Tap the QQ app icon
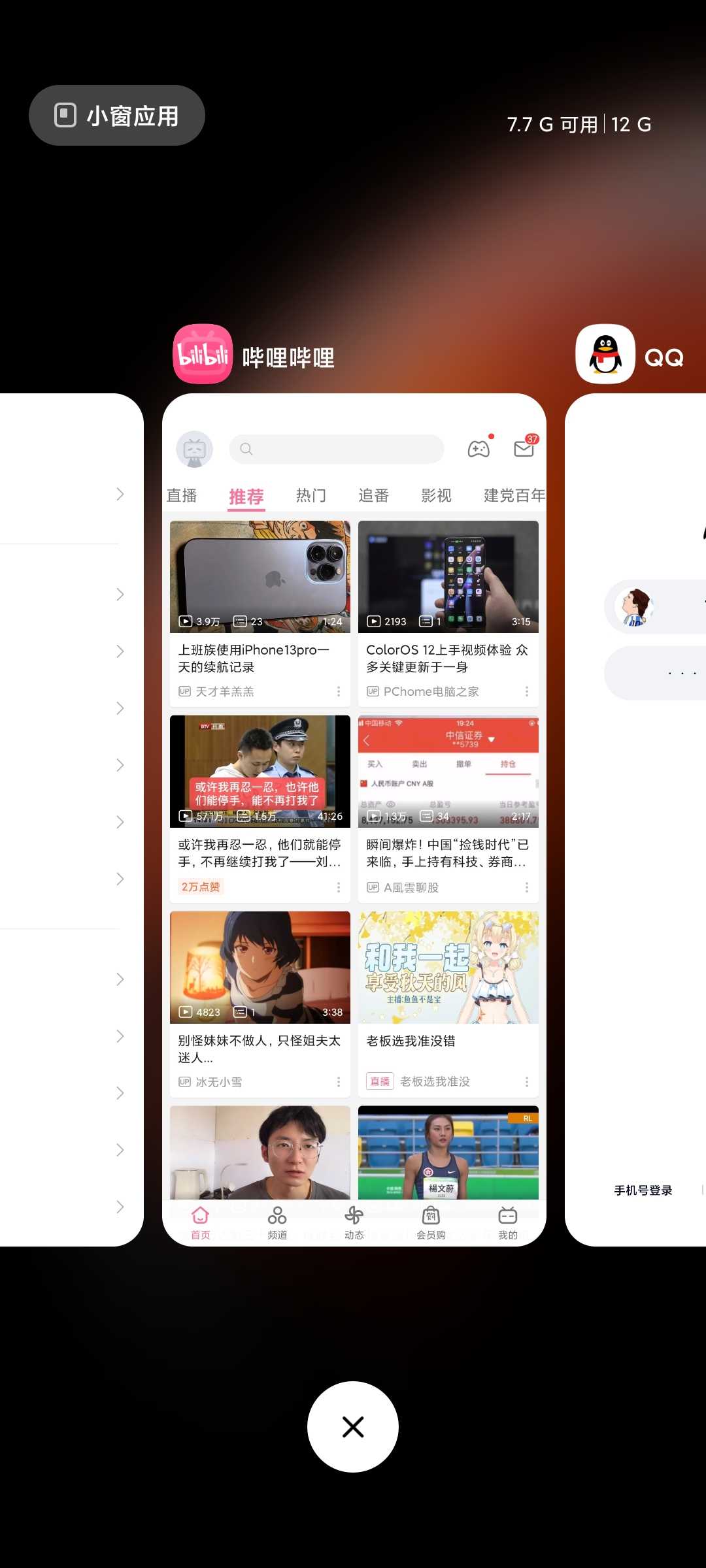Image resolution: width=706 pixels, height=1568 pixels. point(605,354)
